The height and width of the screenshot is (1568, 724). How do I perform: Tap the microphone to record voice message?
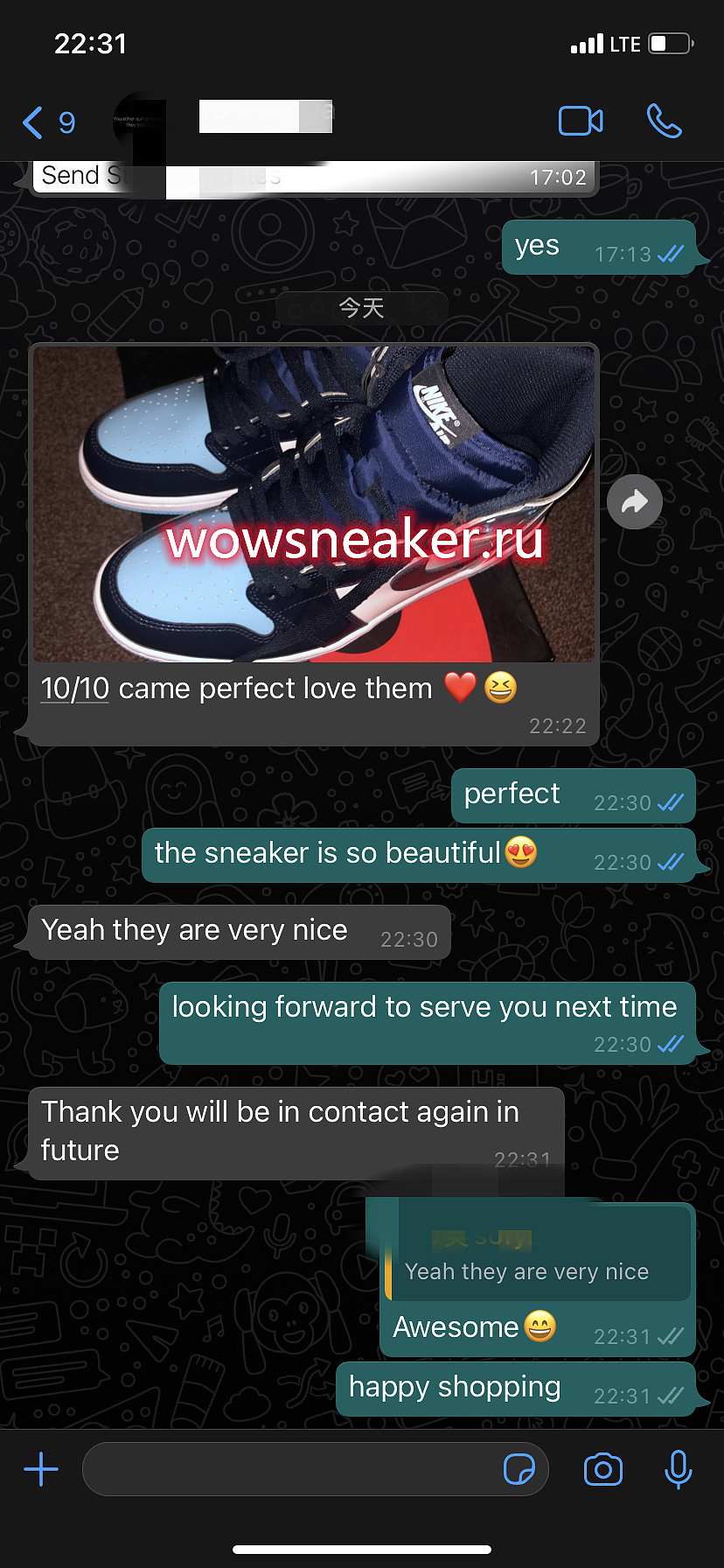pos(678,1469)
